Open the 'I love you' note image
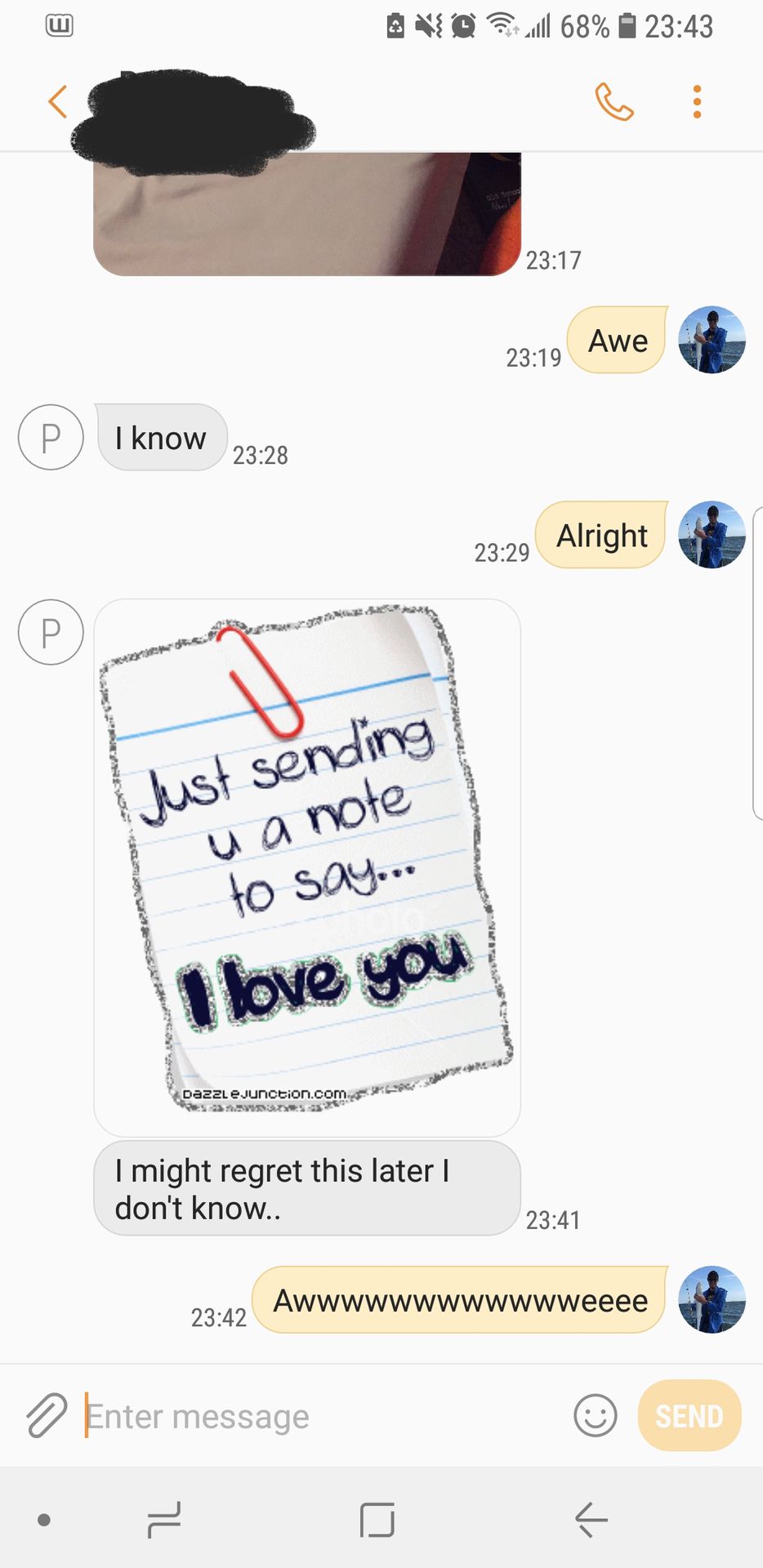This screenshot has width=763, height=1568. [307, 866]
